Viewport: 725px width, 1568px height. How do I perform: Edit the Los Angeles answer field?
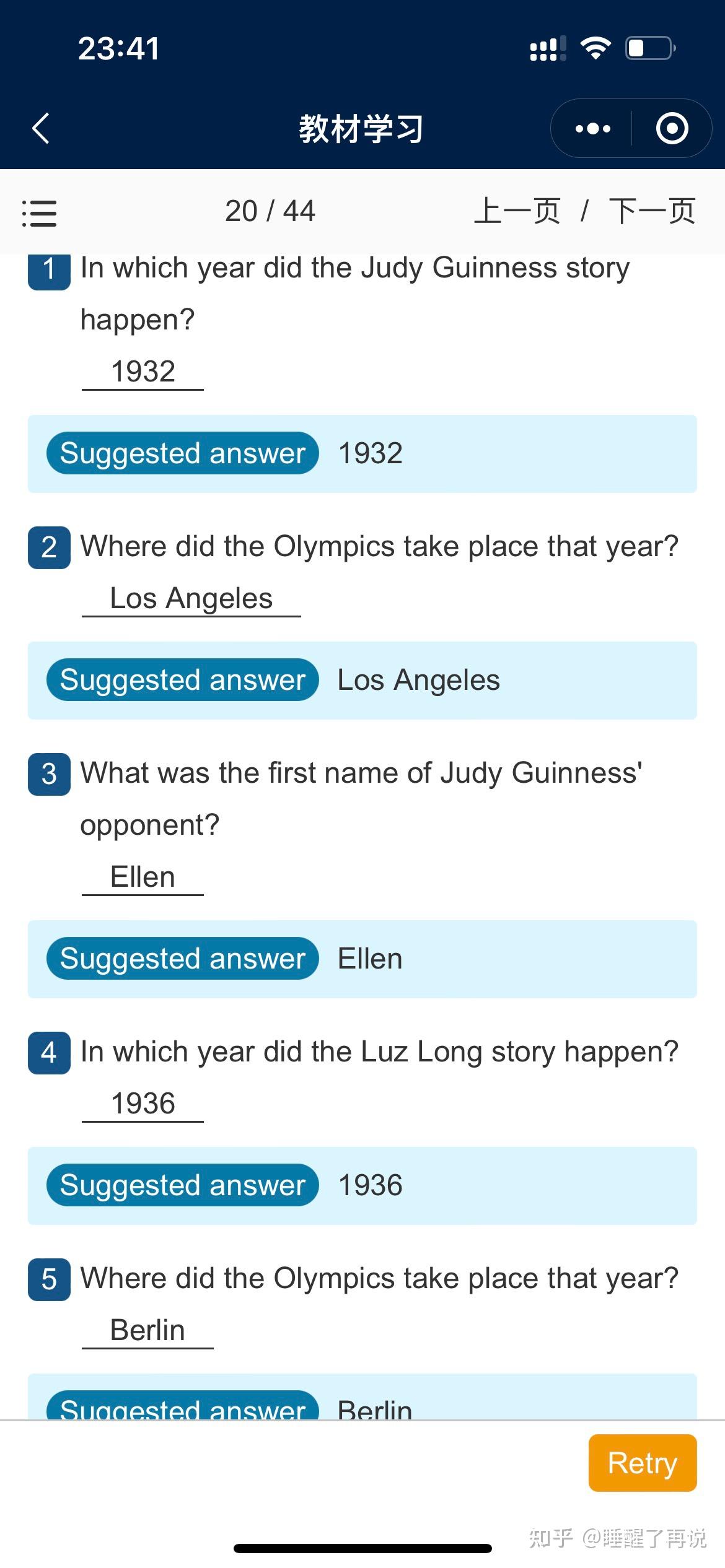pos(191,599)
